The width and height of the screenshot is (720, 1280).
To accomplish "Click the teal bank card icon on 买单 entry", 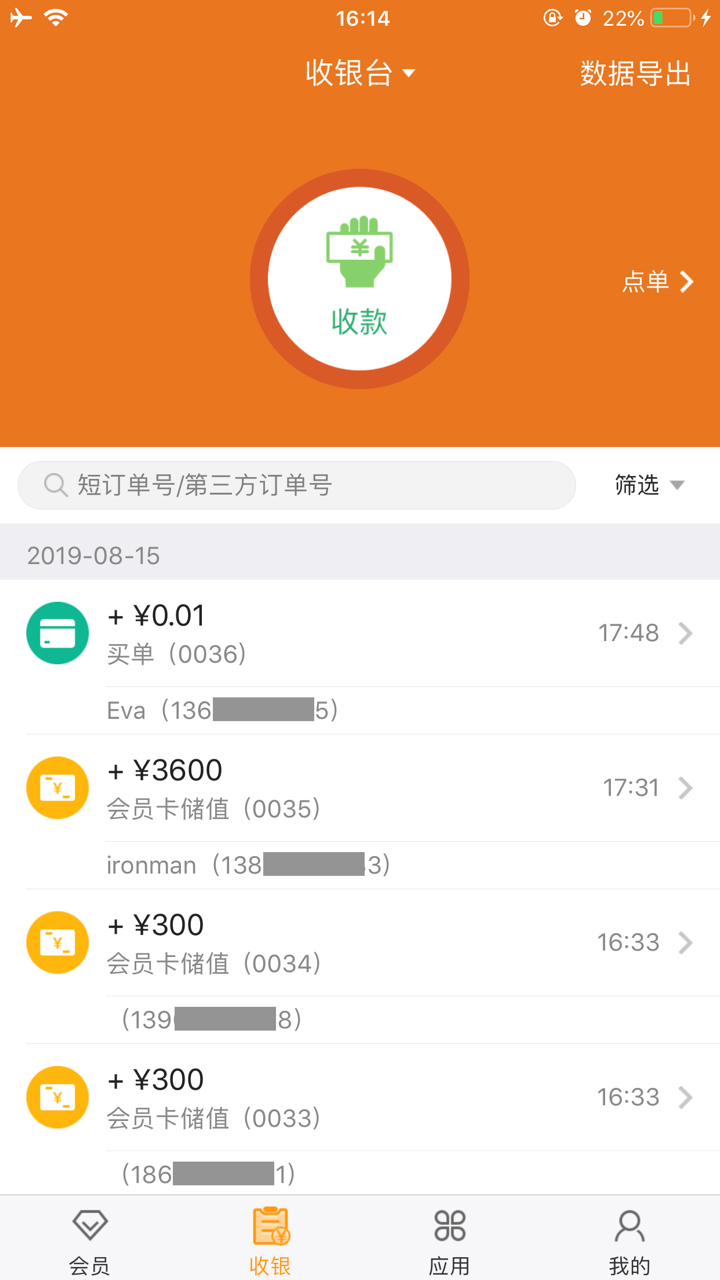I will click(57, 633).
